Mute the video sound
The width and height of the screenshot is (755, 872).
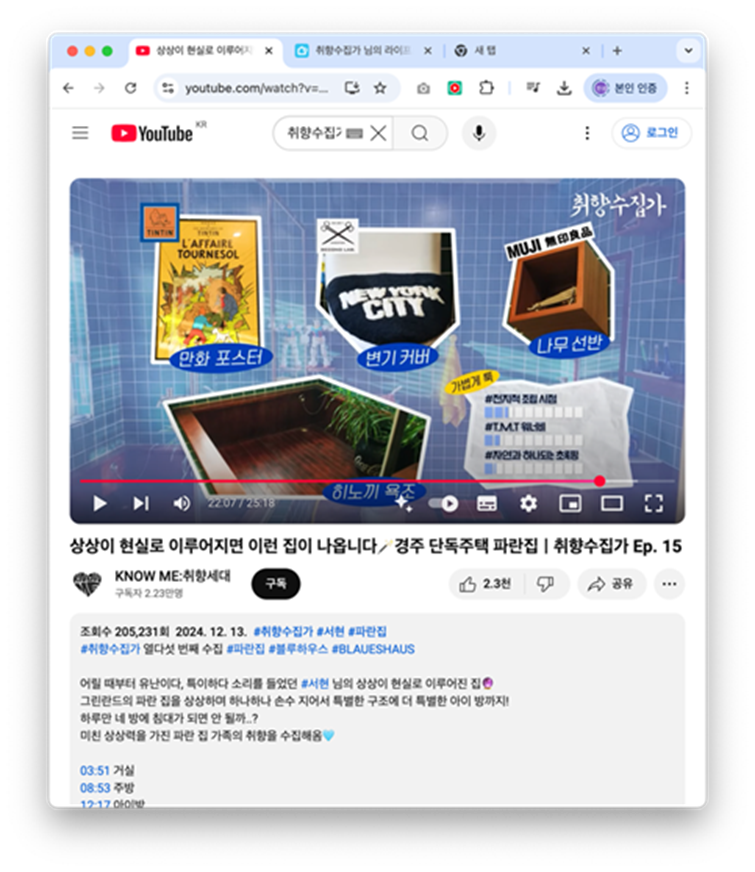(x=182, y=504)
